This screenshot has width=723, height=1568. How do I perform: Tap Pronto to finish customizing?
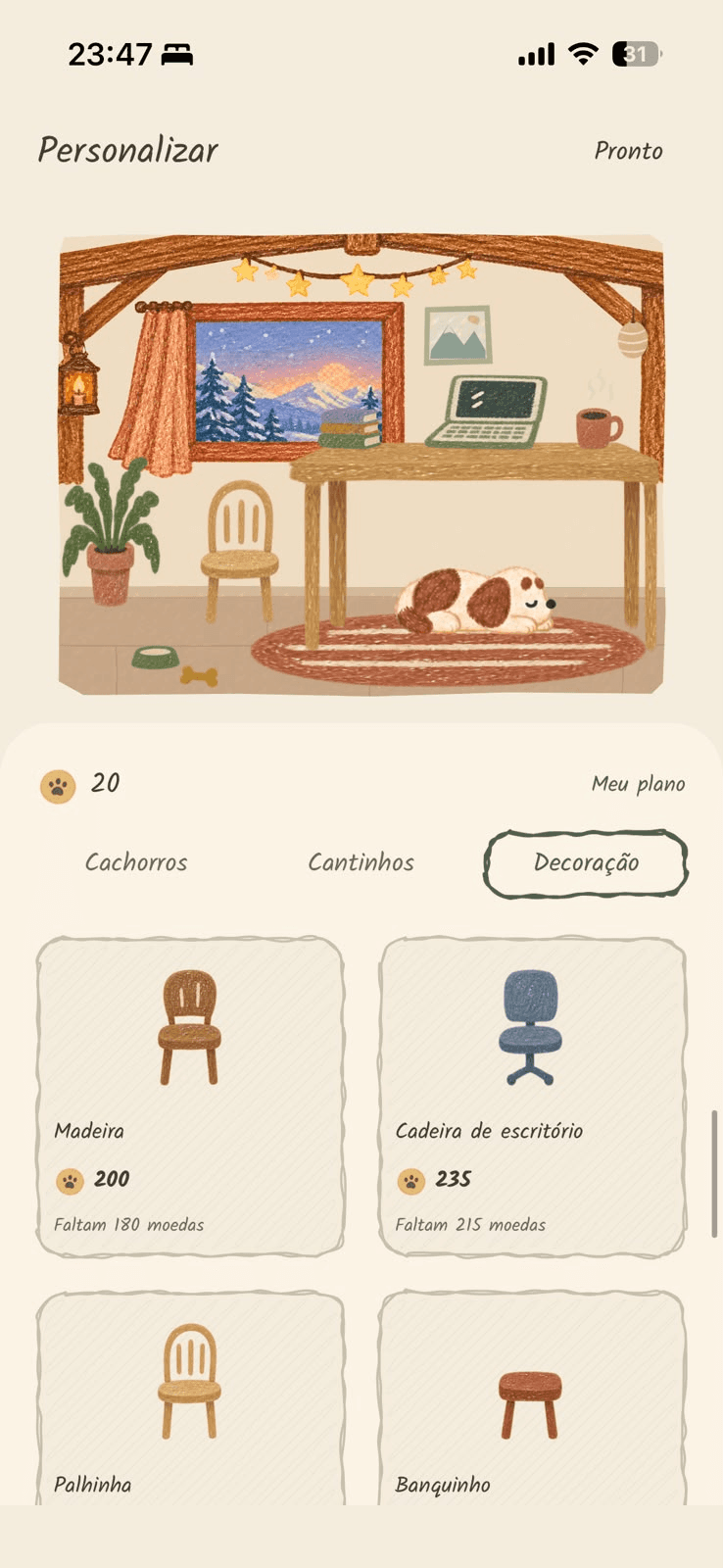(x=628, y=151)
